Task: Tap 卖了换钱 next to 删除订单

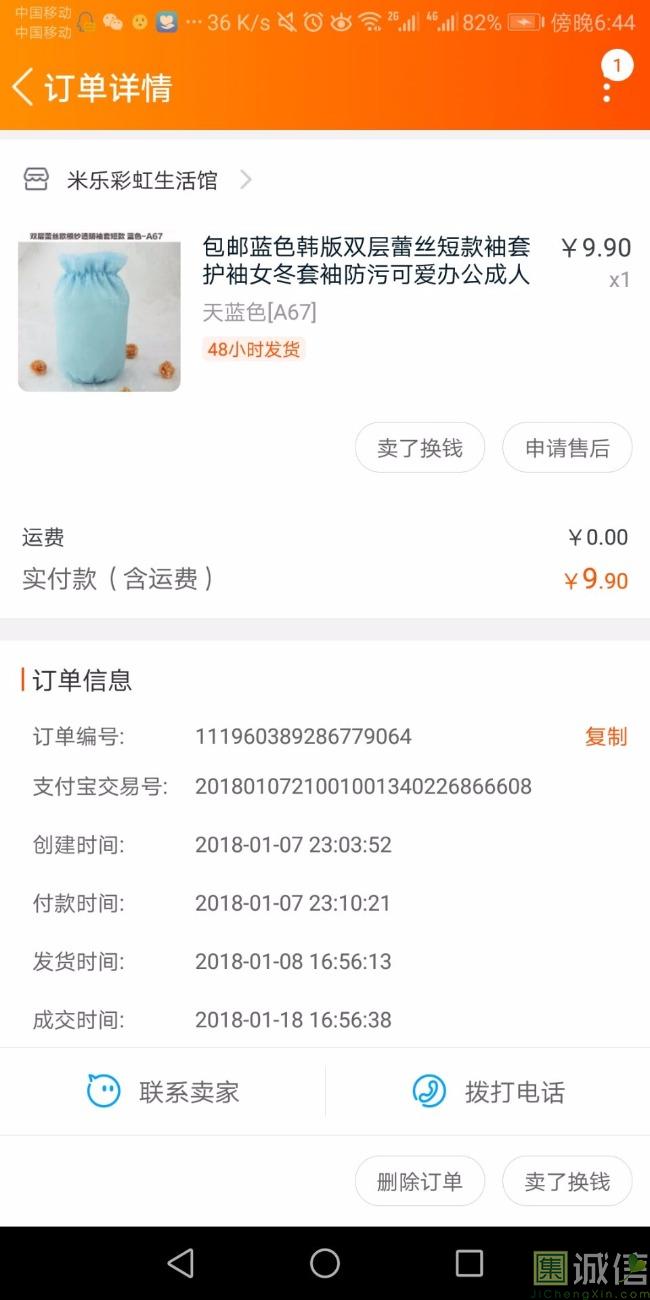Action: (x=567, y=1182)
